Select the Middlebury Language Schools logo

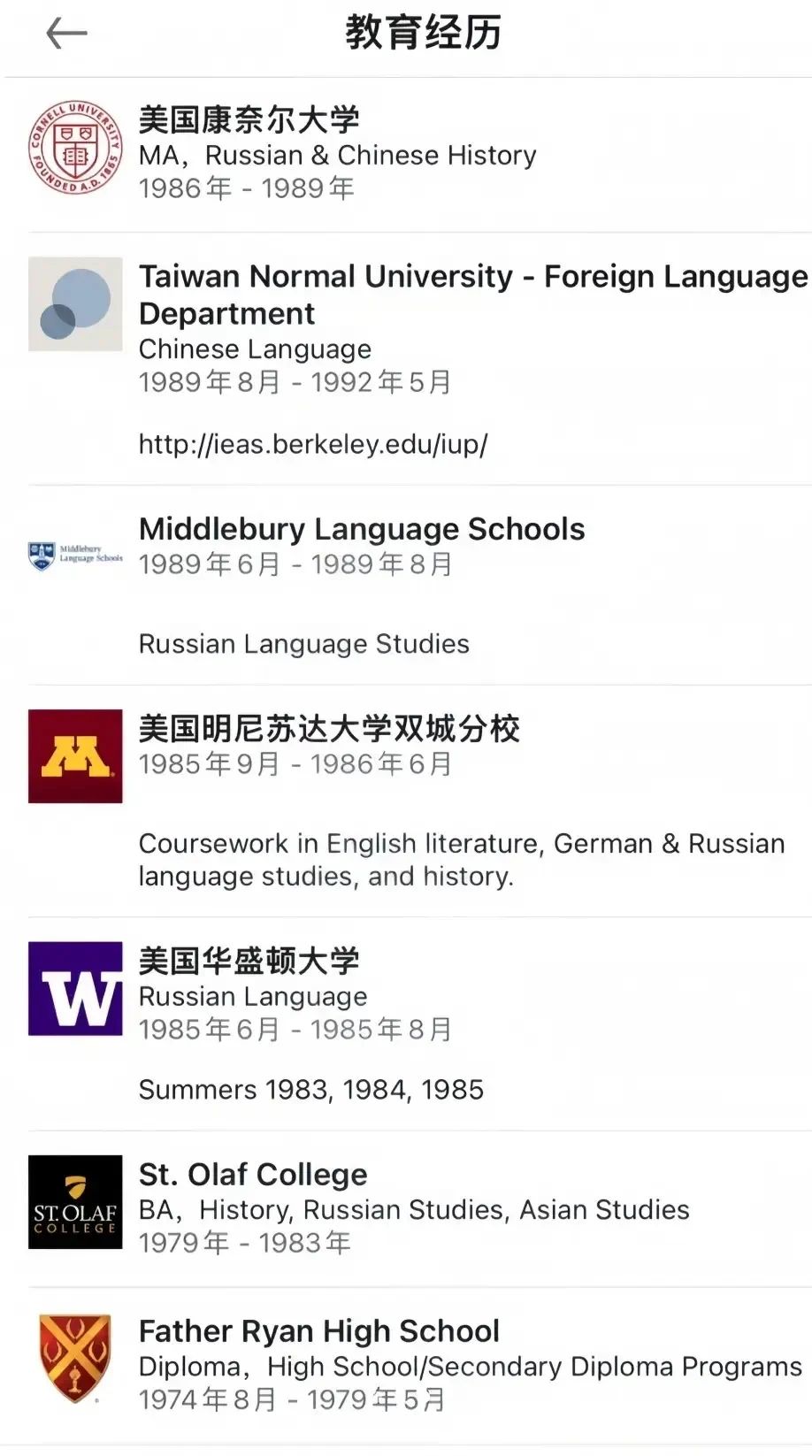(75, 555)
